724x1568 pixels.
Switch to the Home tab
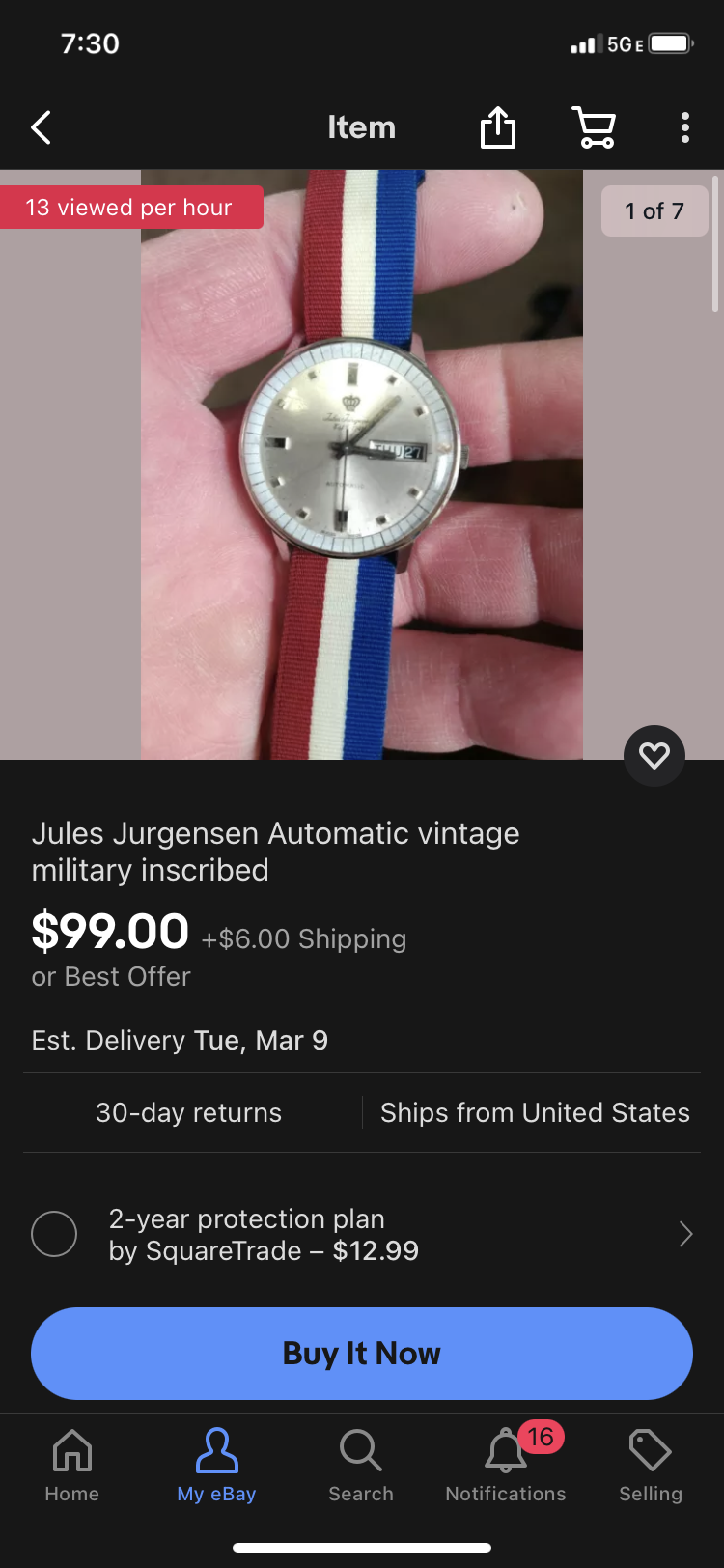pos(72,1466)
